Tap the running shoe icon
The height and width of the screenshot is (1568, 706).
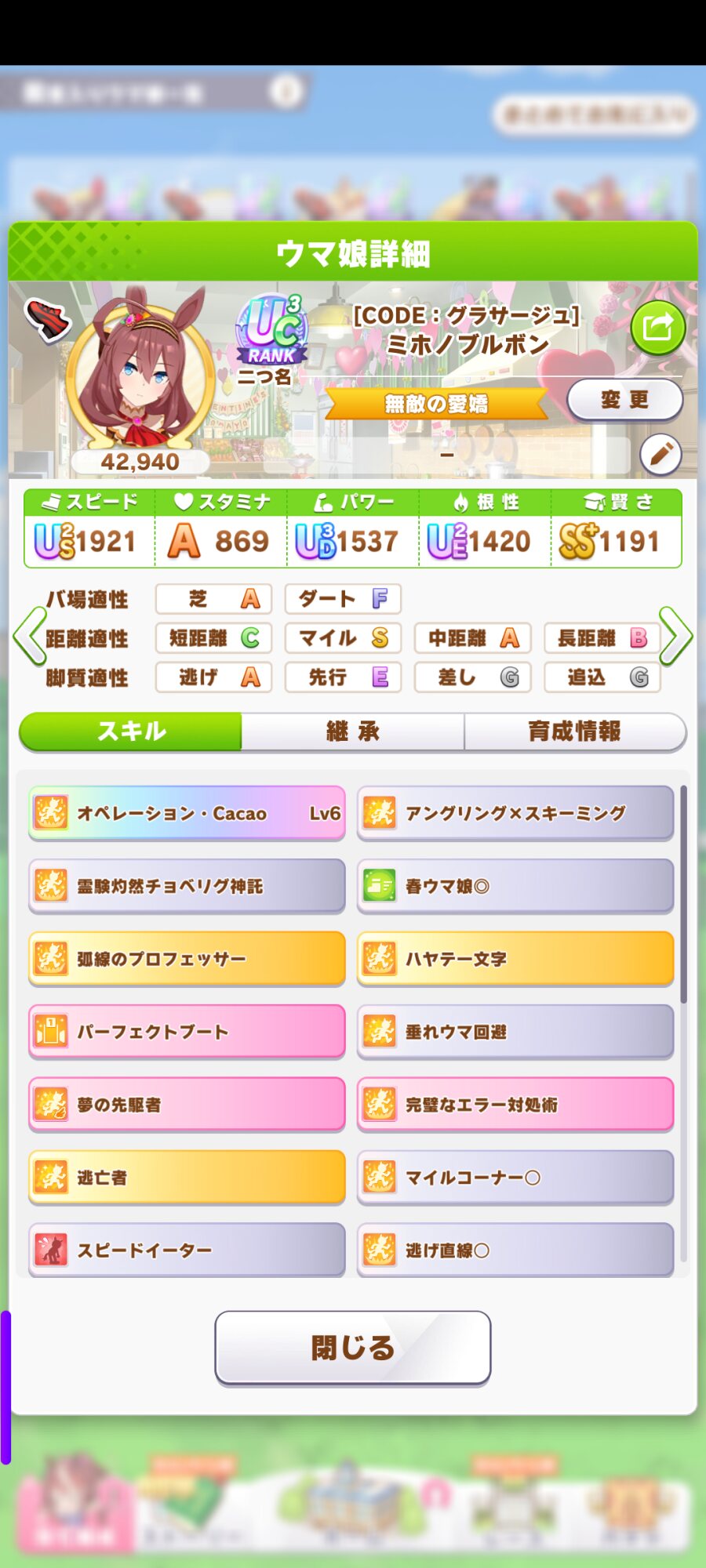pos(47,318)
